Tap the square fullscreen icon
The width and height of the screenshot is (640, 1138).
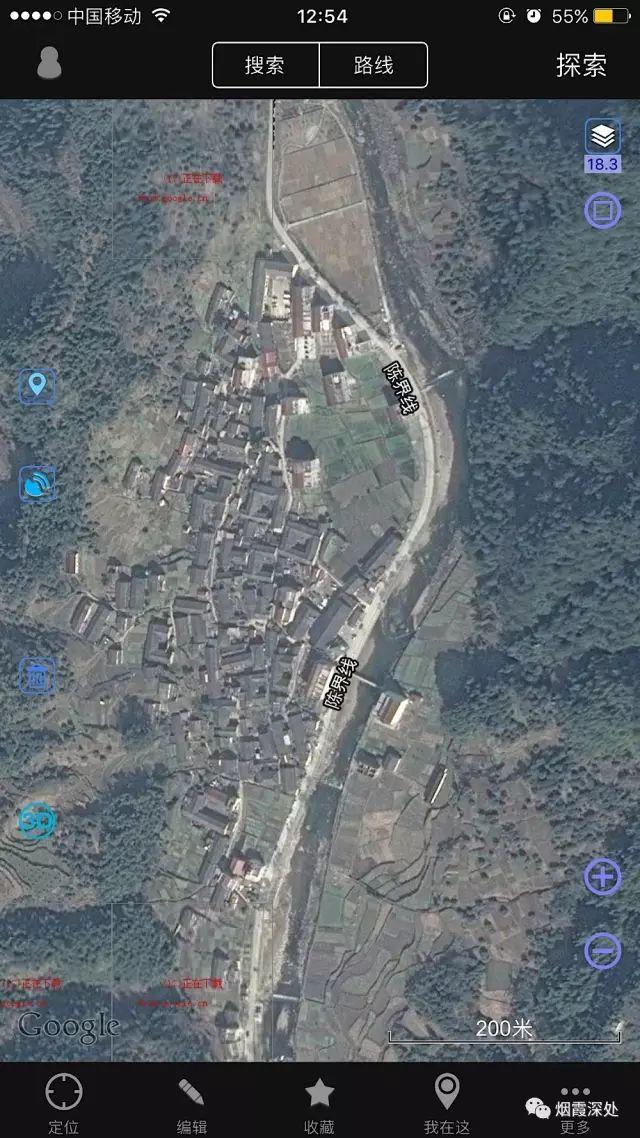pyautogui.click(x=602, y=210)
